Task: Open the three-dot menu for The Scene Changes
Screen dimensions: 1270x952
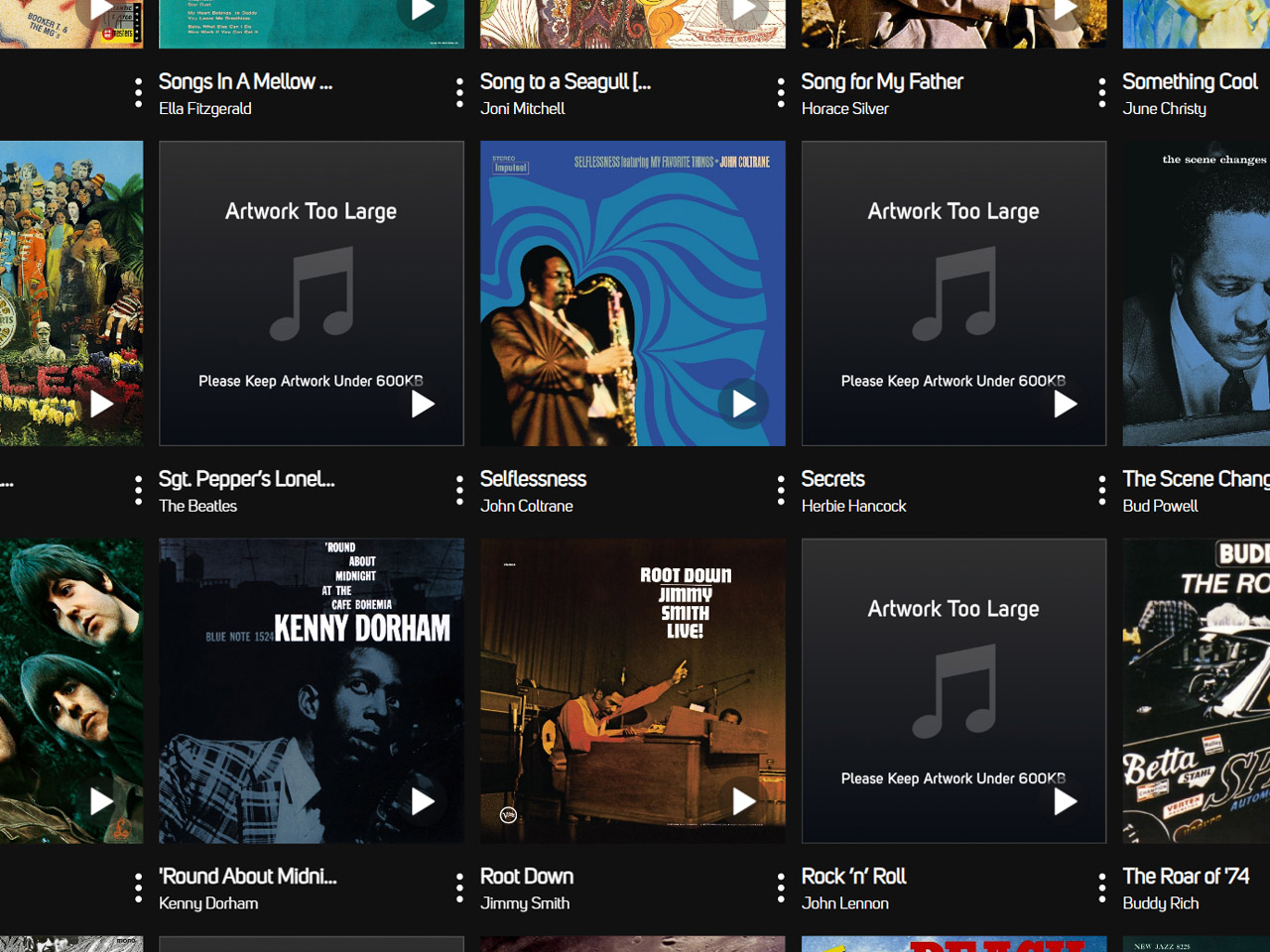Action: point(1102,491)
